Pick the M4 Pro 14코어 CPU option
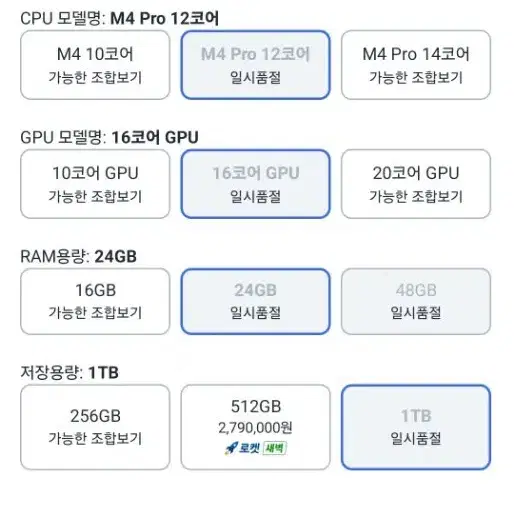This screenshot has height=514, width=514. [416, 65]
